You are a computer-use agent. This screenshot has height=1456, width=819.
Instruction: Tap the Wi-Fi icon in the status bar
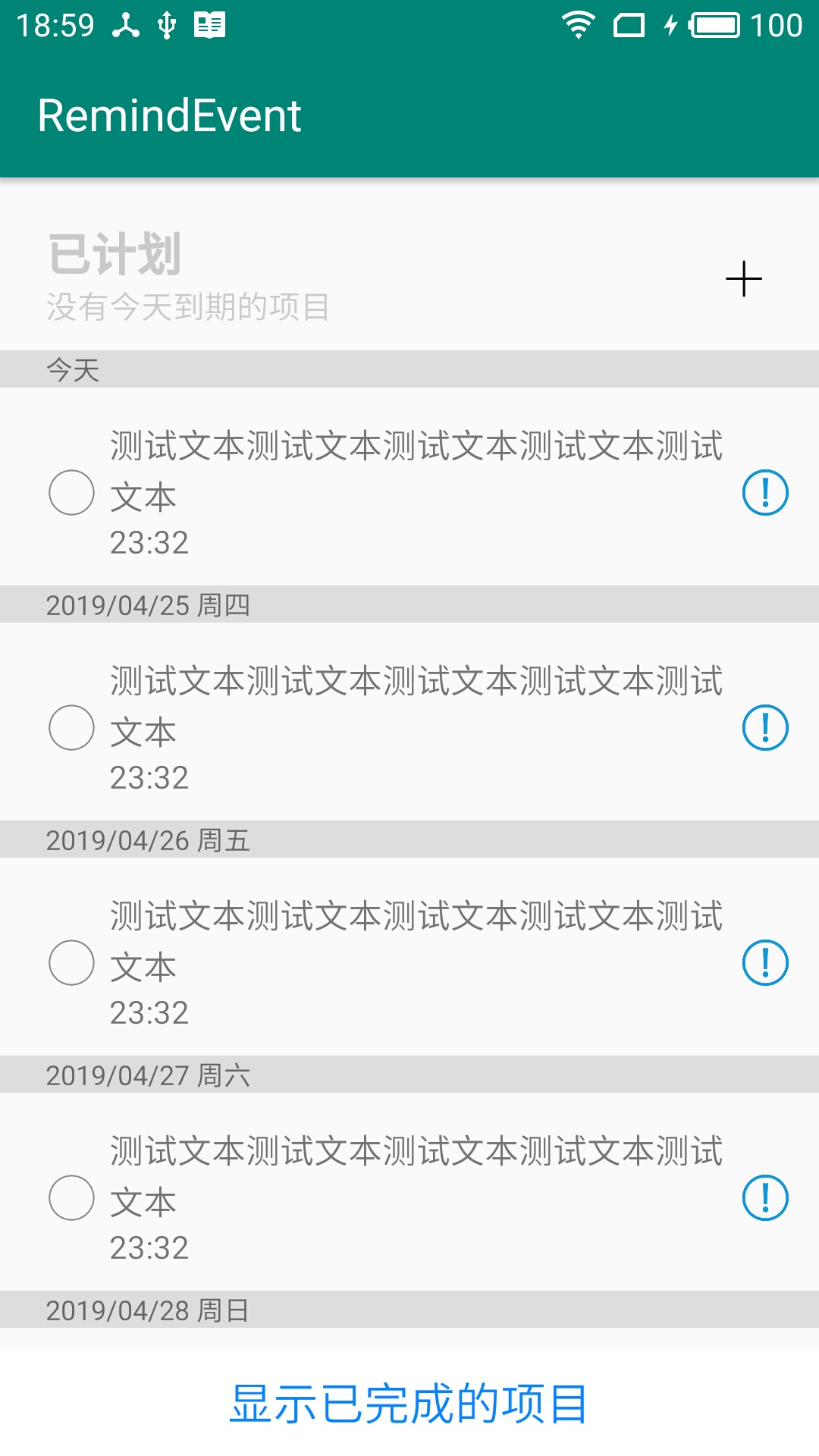[578, 25]
